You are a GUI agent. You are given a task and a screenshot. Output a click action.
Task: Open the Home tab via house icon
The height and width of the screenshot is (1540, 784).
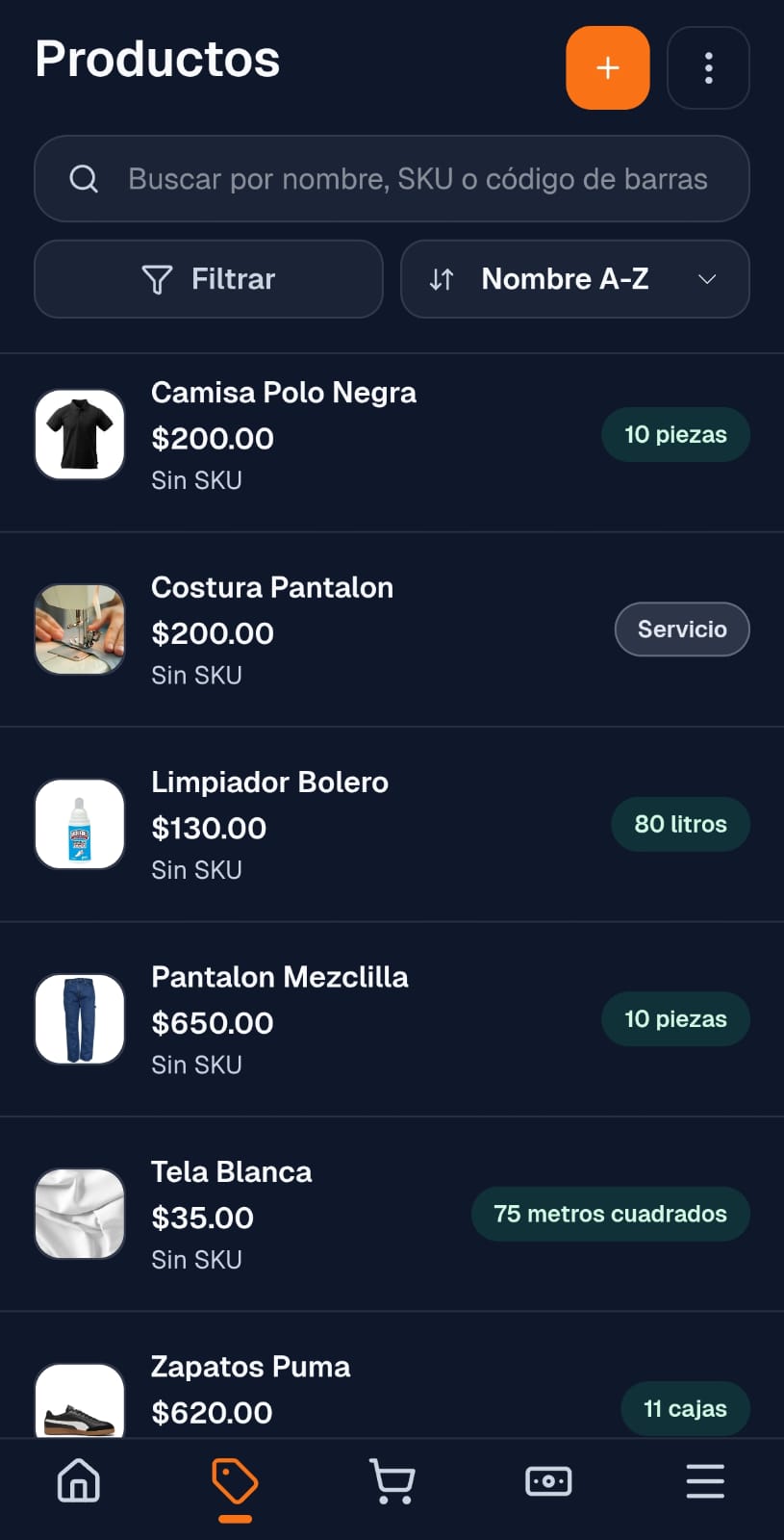tap(78, 1482)
